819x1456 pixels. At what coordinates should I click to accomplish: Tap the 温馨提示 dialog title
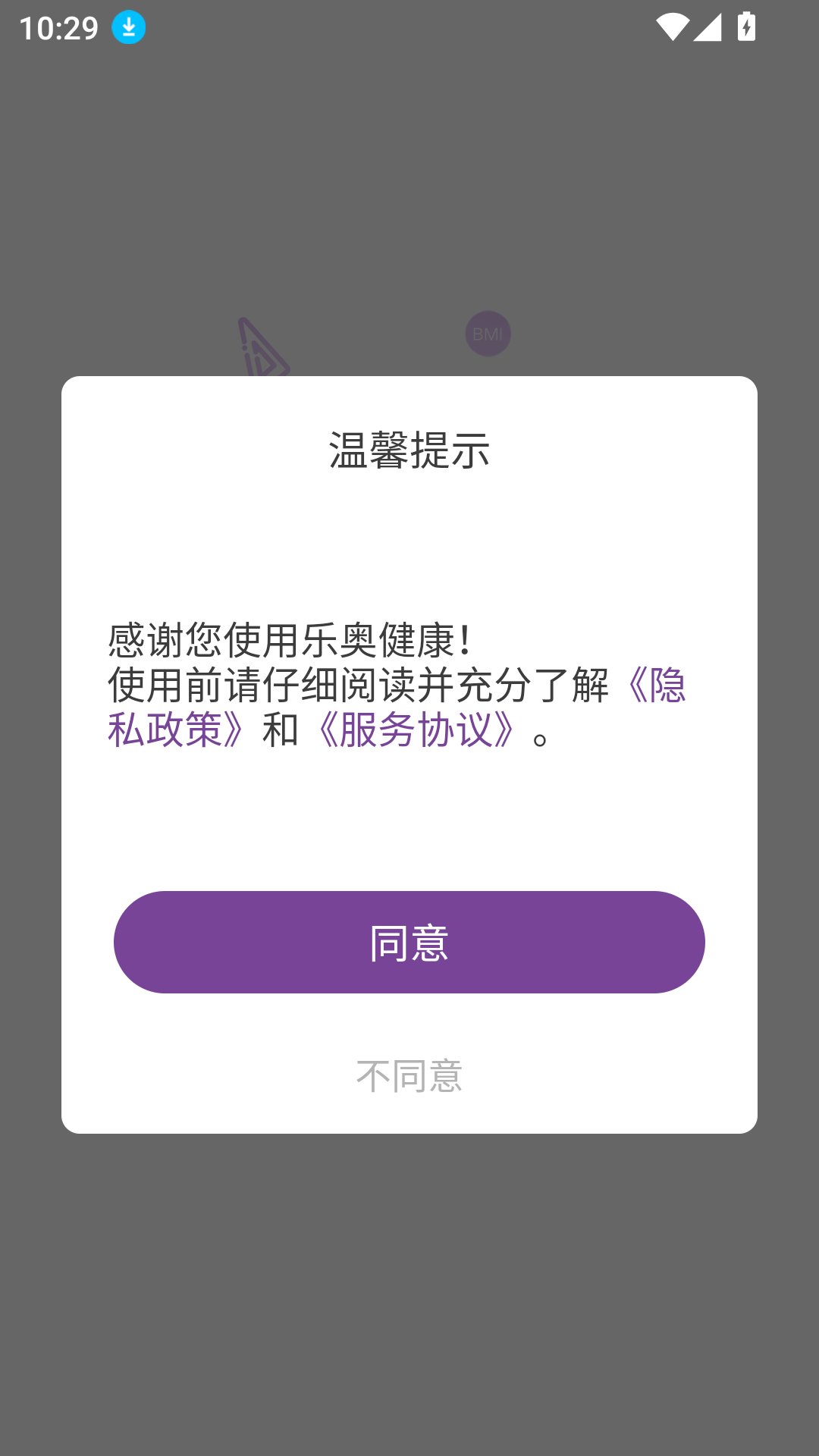(409, 447)
